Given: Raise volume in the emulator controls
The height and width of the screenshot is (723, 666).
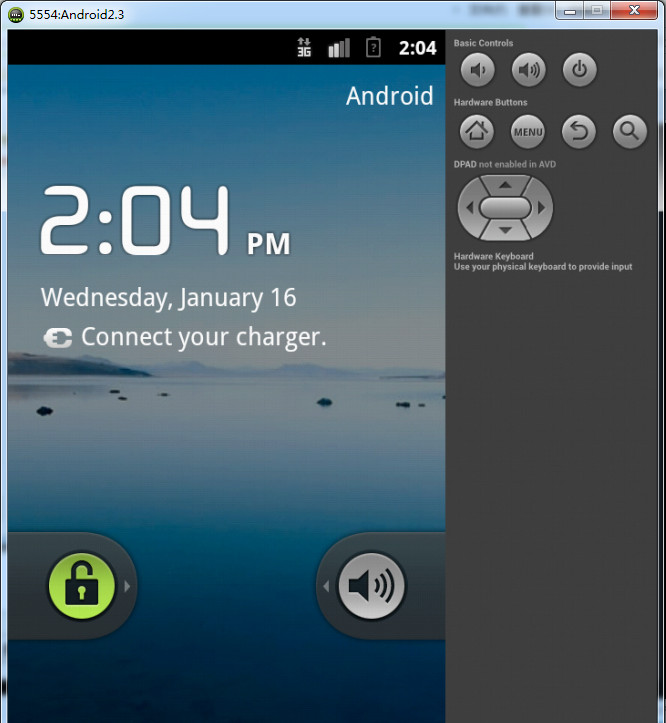Looking at the screenshot, I should (529, 70).
